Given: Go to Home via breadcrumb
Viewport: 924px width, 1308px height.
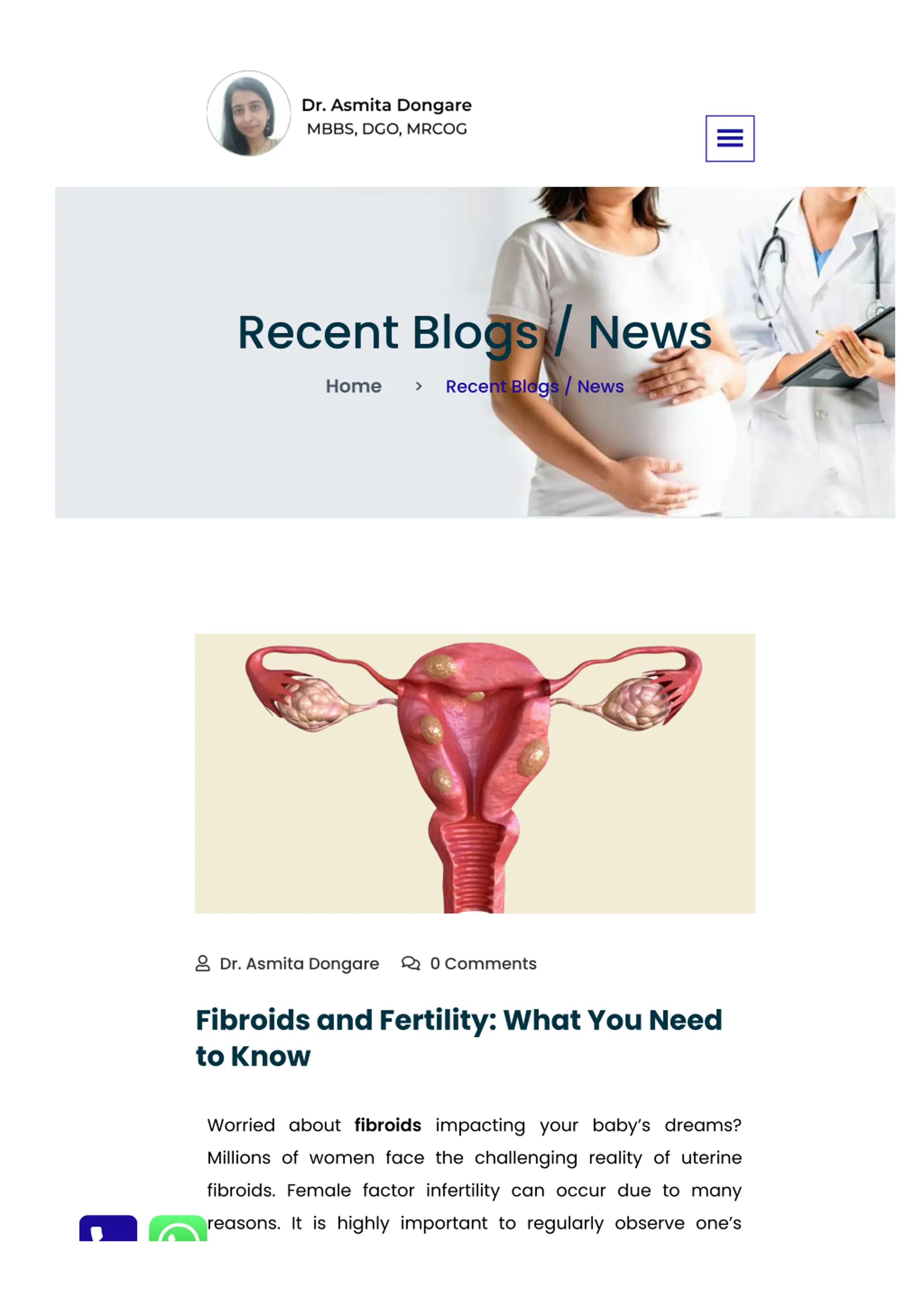Looking at the screenshot, I should coord(353,386).
